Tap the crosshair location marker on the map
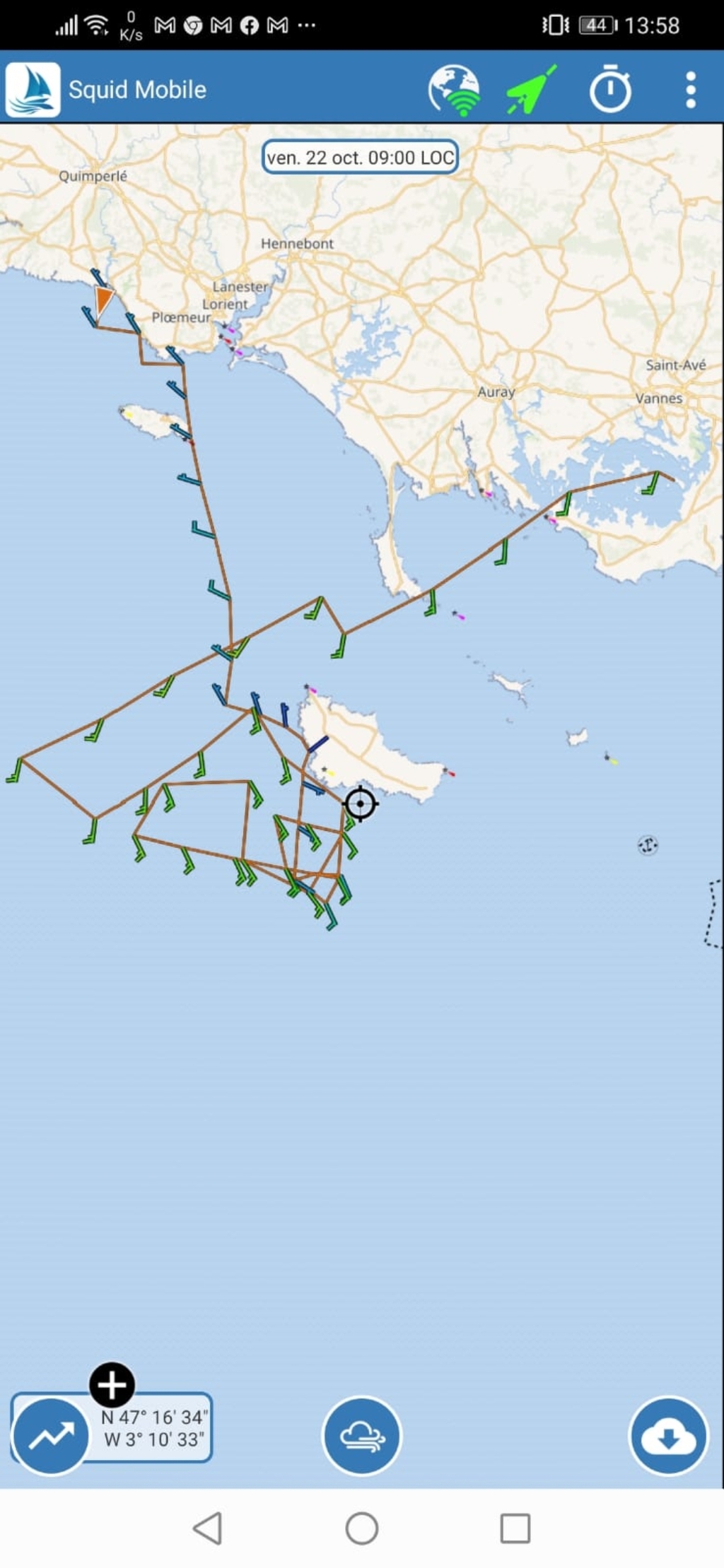The image size is (724, 1568). [361, 803]
